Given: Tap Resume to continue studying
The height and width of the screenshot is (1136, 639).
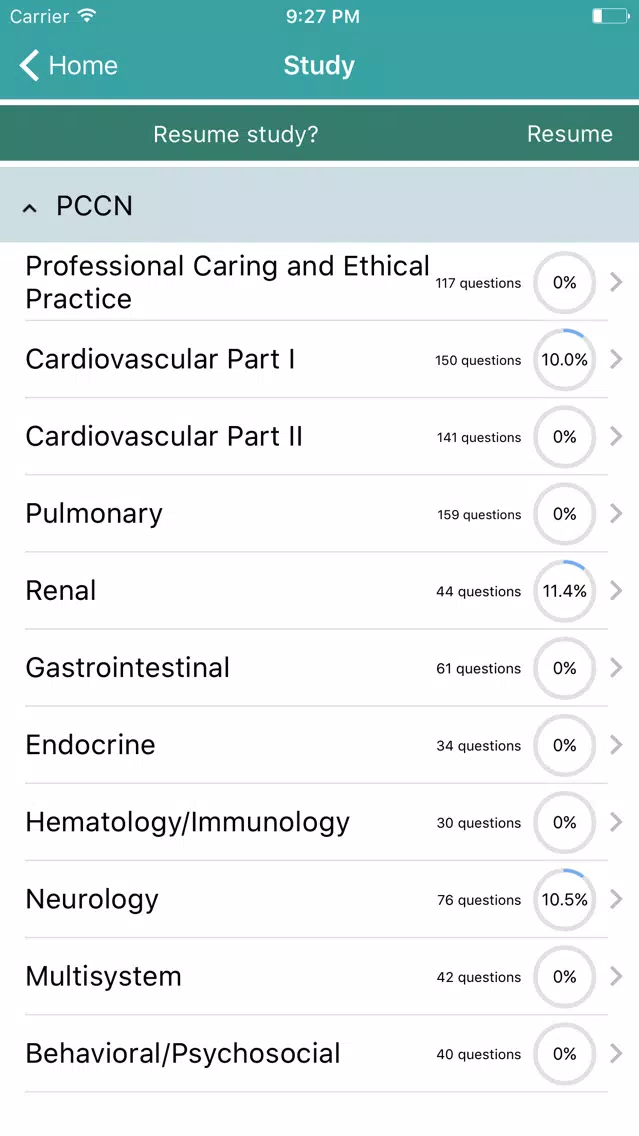Looking at the screenshot, I should pyautogui.click(x=569, y=134).
